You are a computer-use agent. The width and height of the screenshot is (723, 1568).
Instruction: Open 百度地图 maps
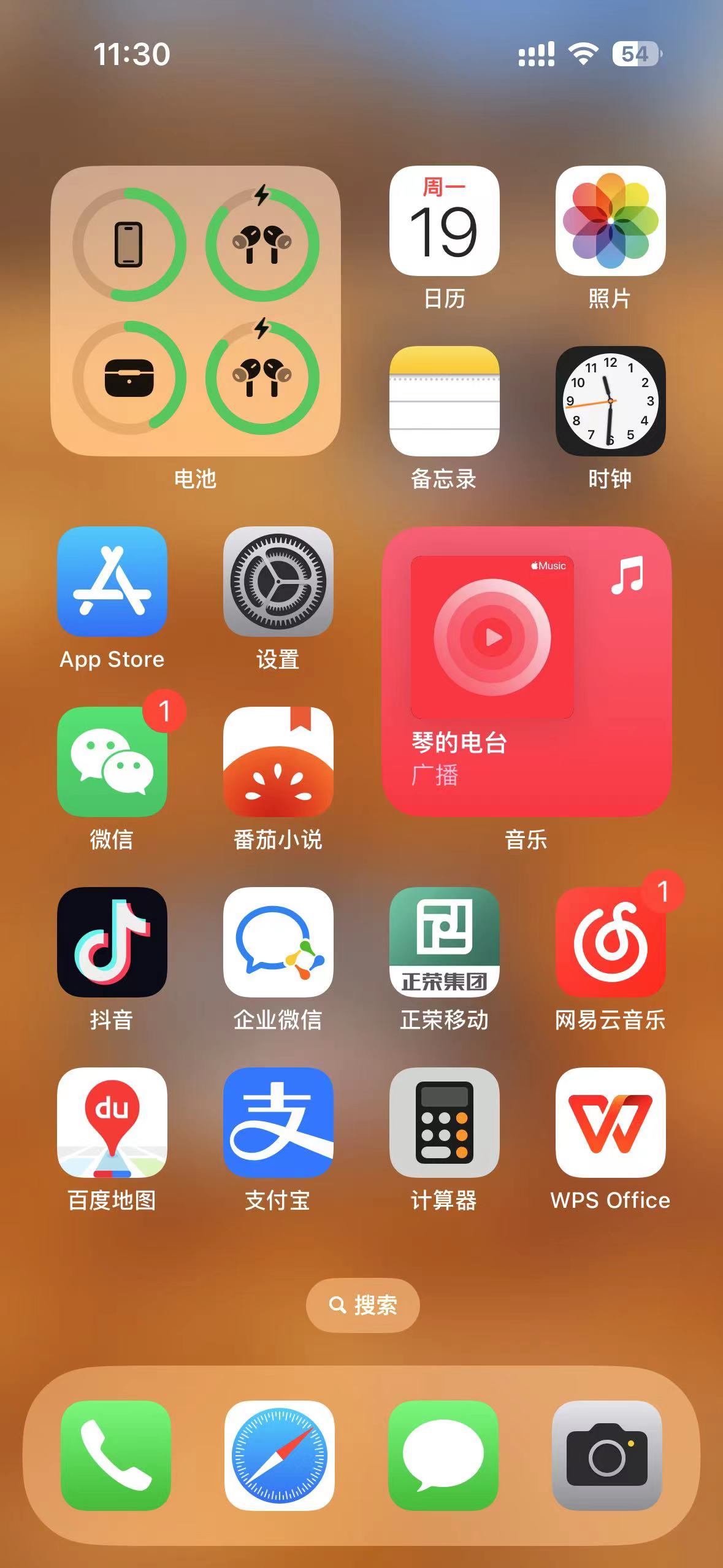tap(112, 1123)
